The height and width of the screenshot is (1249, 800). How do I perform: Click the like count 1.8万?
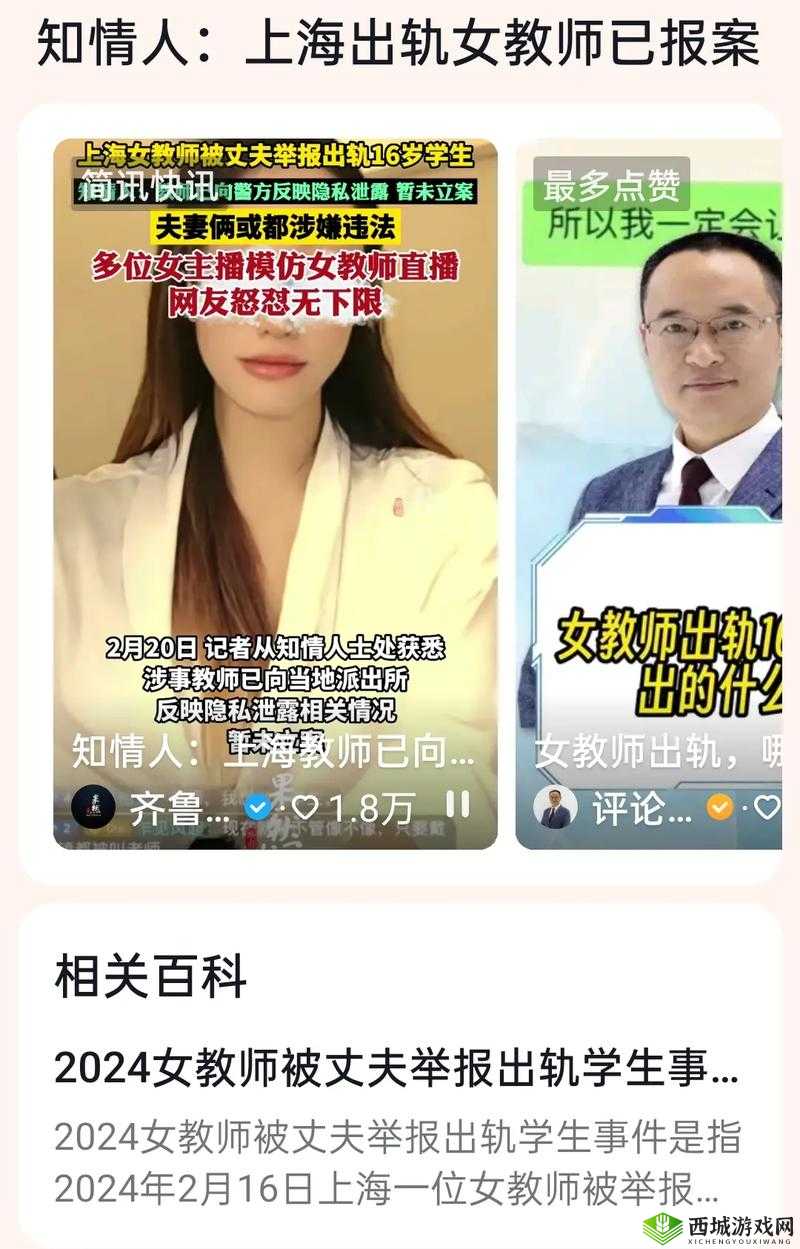click(368, 805)
